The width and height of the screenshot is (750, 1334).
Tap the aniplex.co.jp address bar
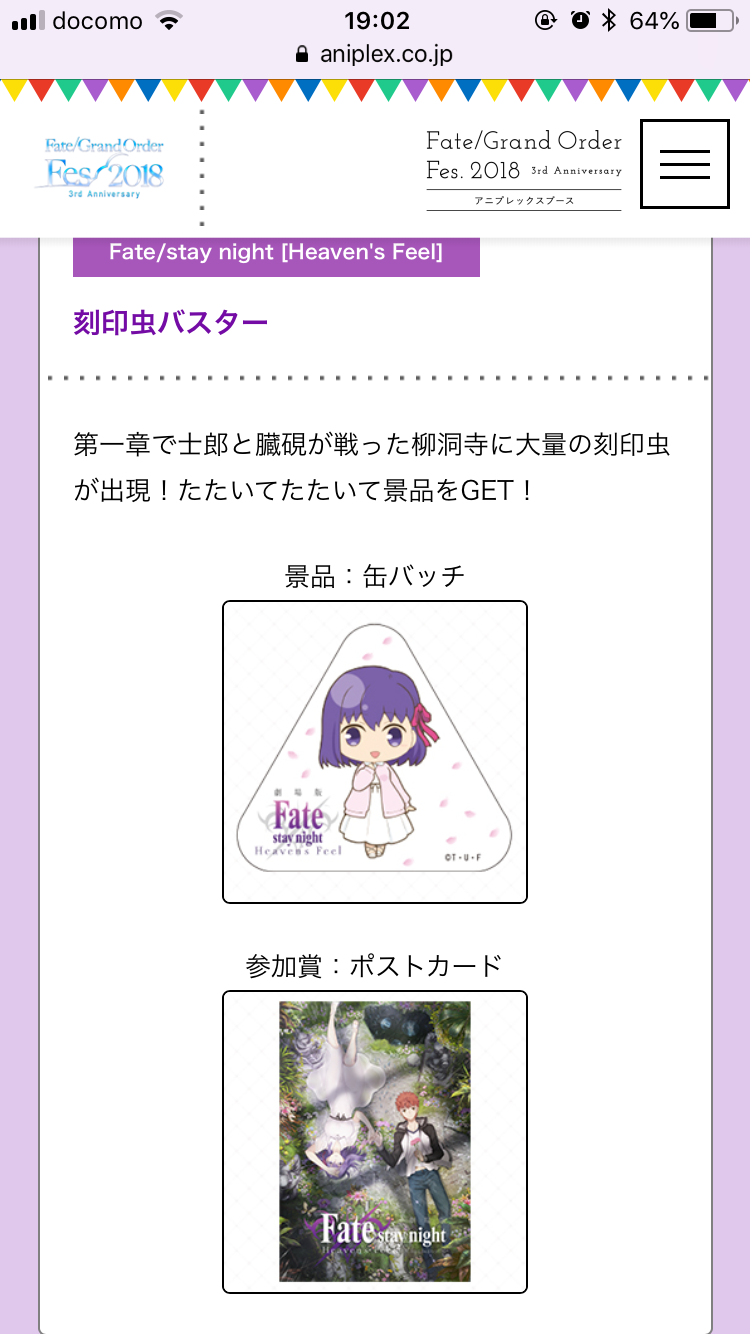click(375, 54)
